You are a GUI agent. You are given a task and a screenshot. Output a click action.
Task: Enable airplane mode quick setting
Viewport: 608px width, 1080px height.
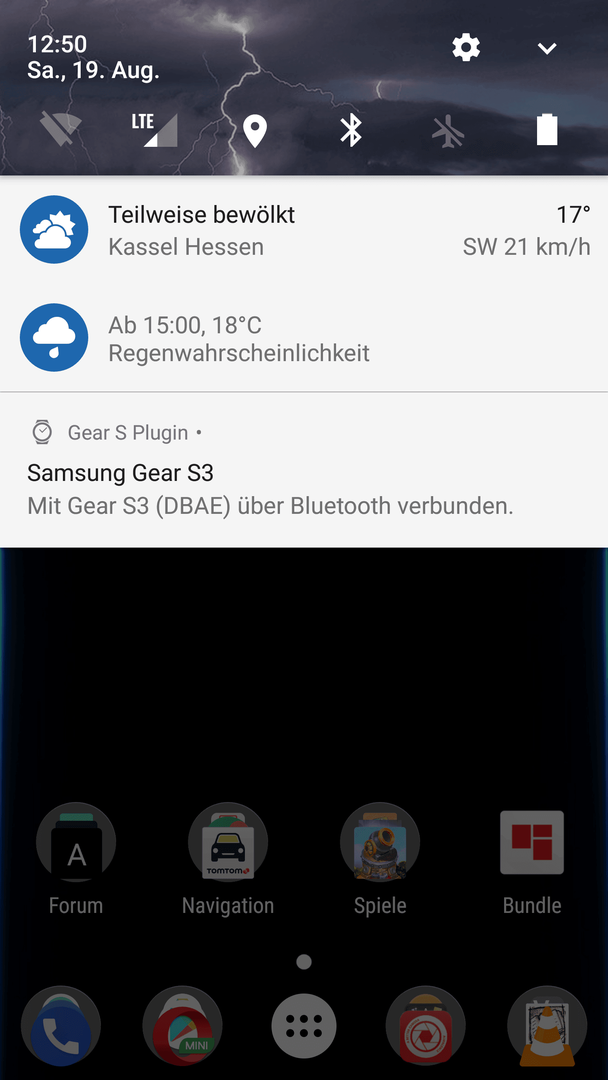coord(449,131)
